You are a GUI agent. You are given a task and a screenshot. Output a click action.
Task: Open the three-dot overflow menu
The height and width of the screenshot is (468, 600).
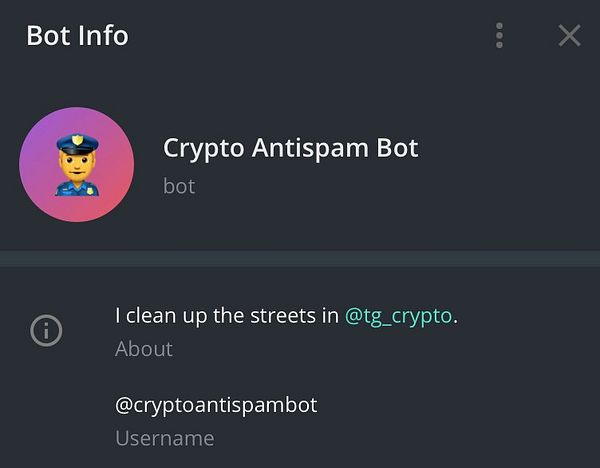point(499,37)
